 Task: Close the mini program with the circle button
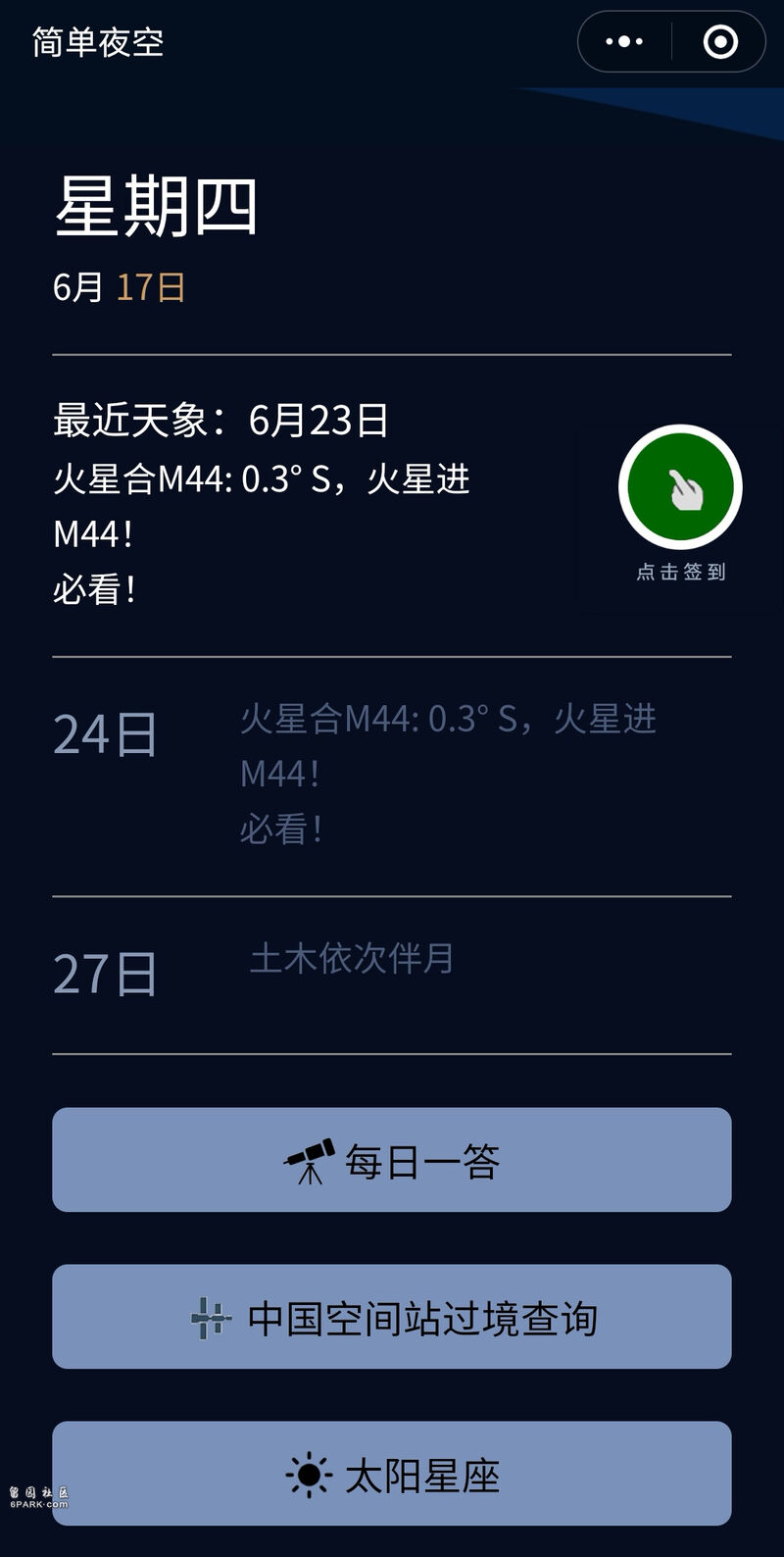[x=720, y=42]
